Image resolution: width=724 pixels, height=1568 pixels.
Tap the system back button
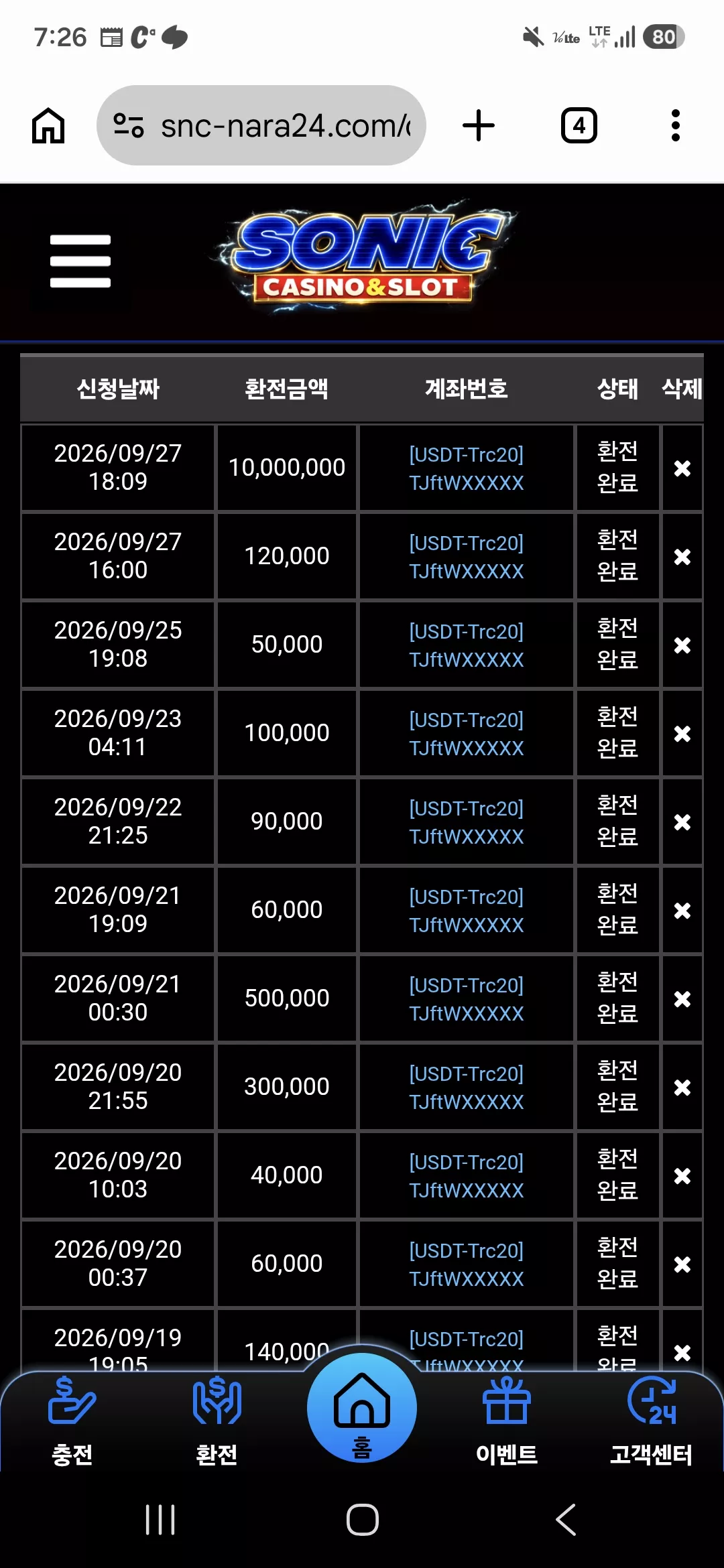click(x=566, y=1520)
